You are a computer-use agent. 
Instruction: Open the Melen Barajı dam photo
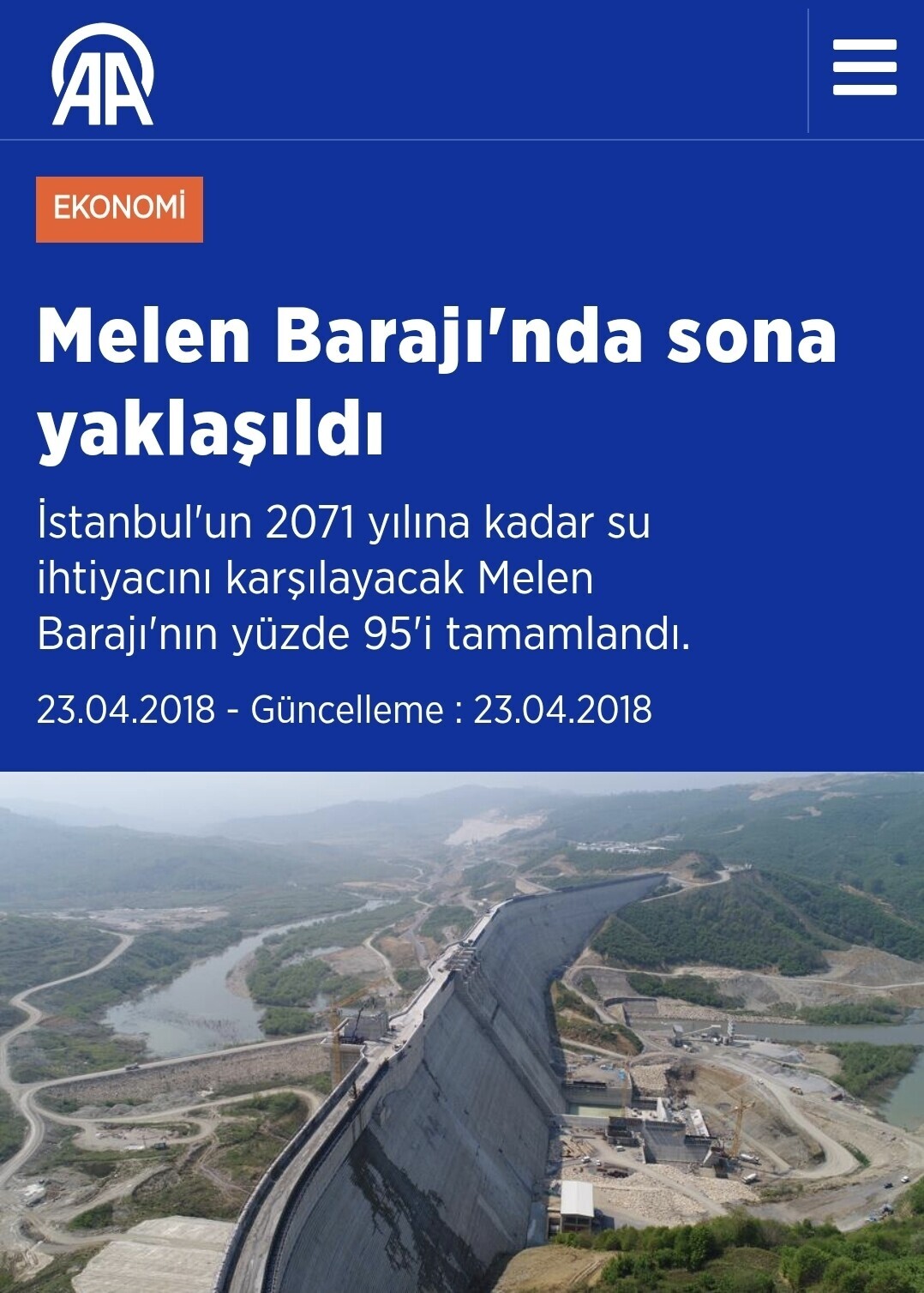[462, 1031]
